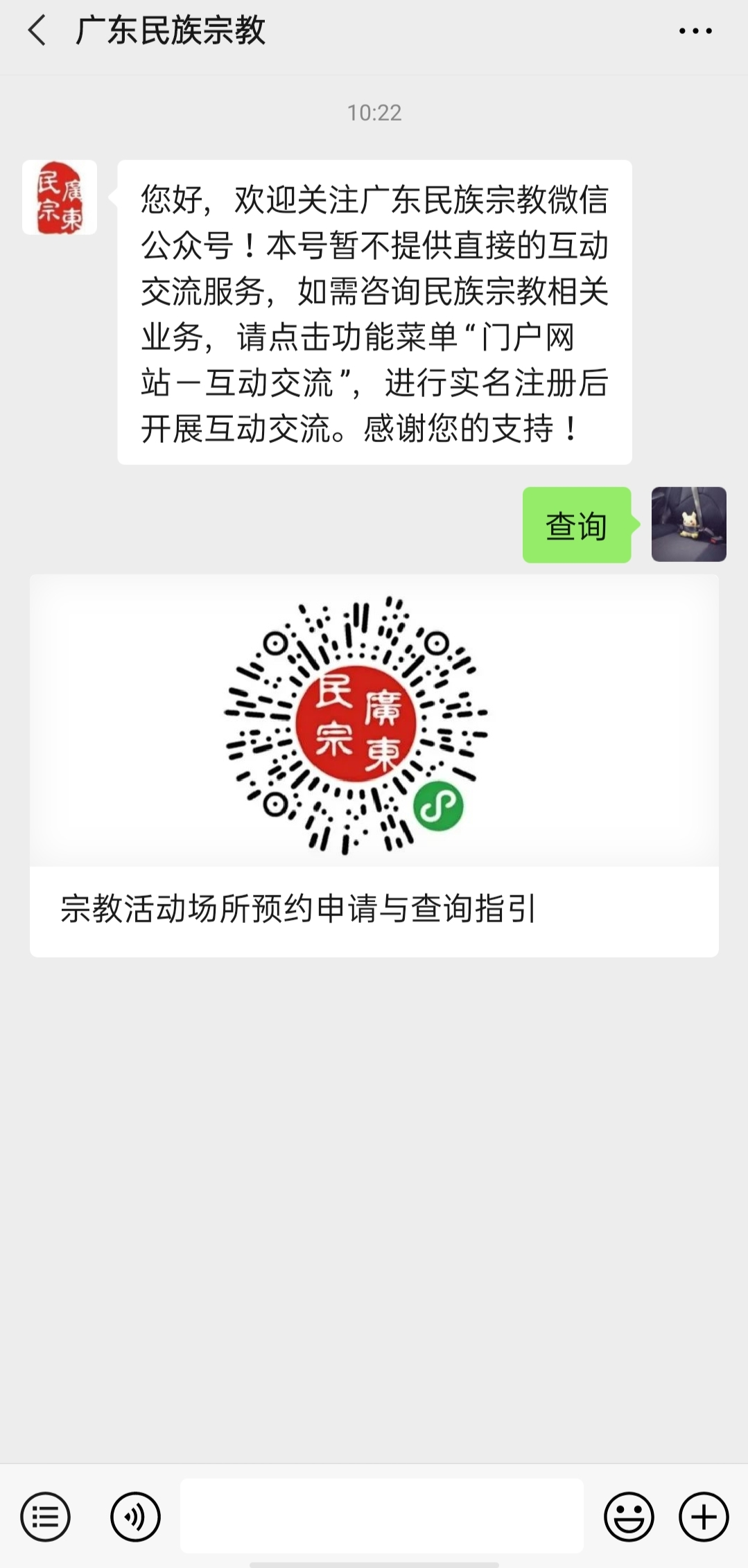
Task: Open 广东民族宗教 account avatar profile
Action: [x=60, y=197]
